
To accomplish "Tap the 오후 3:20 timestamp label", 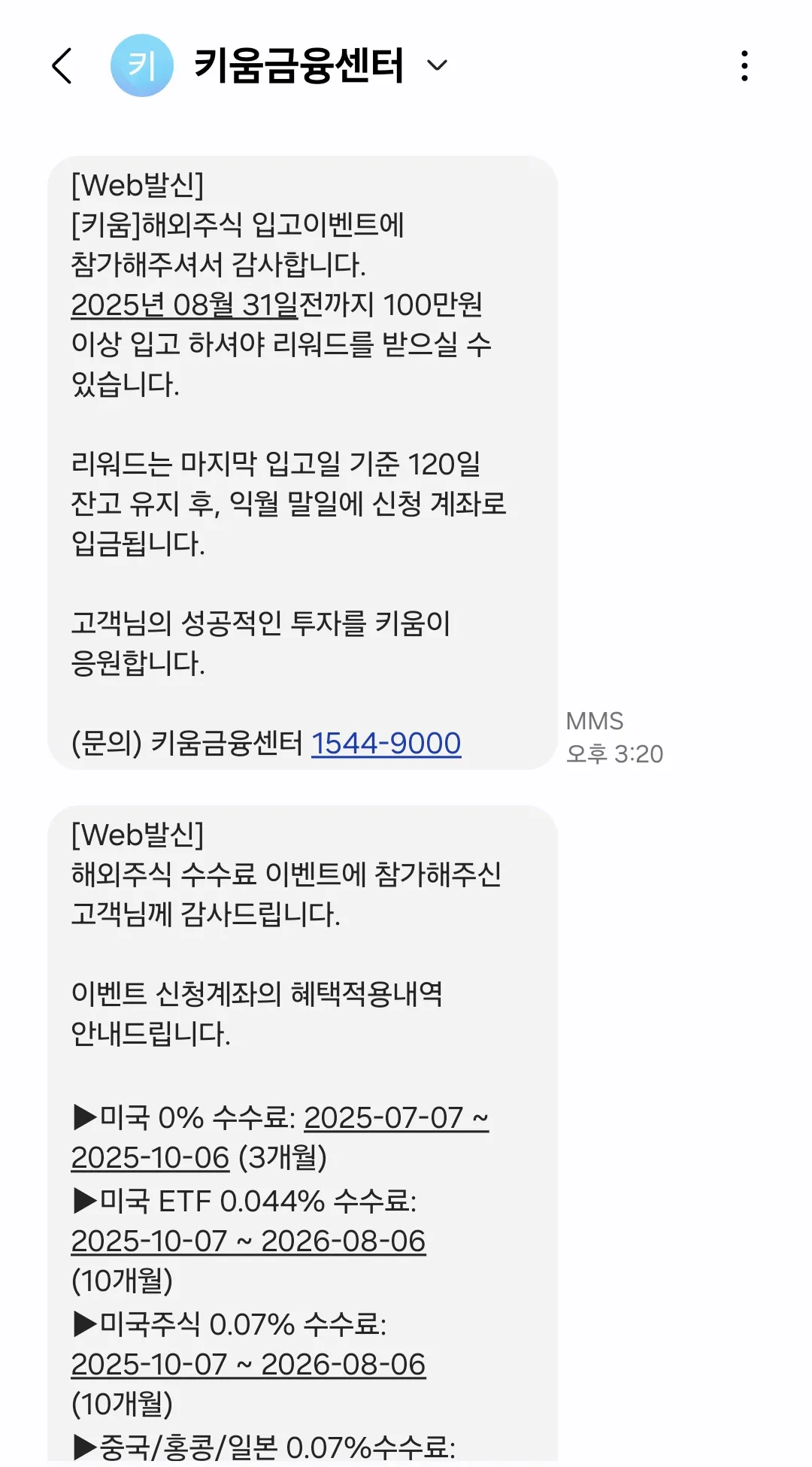I will (615, 754).
